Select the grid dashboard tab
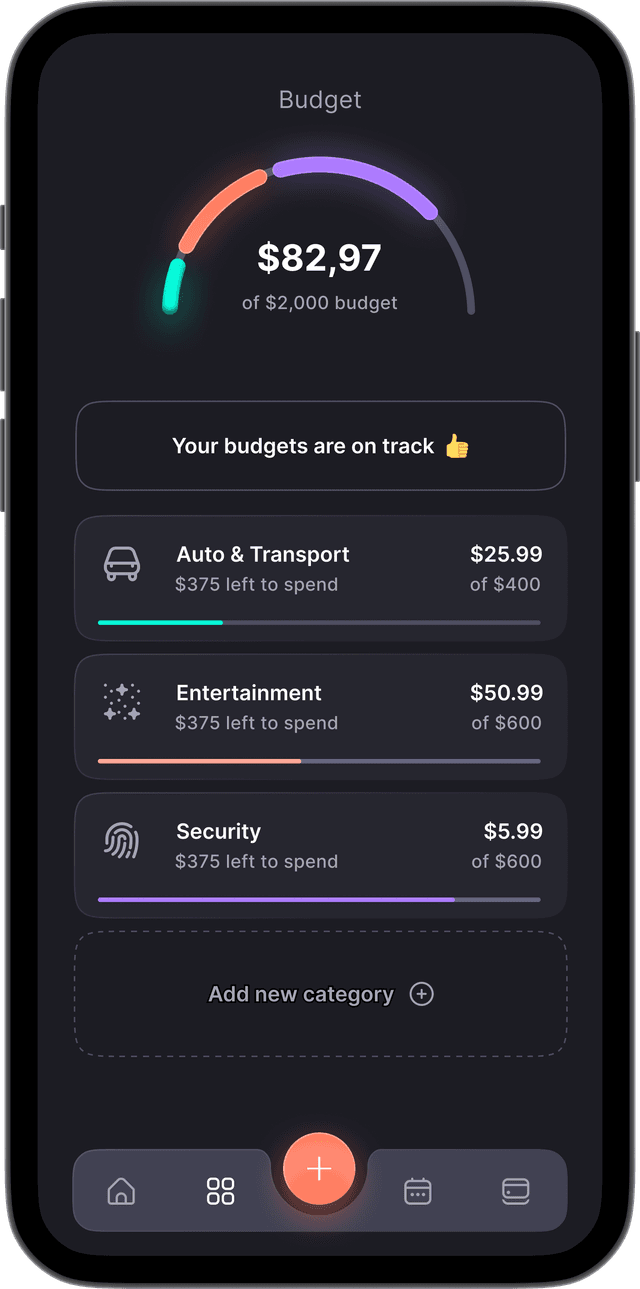 tap(220, 1191)
